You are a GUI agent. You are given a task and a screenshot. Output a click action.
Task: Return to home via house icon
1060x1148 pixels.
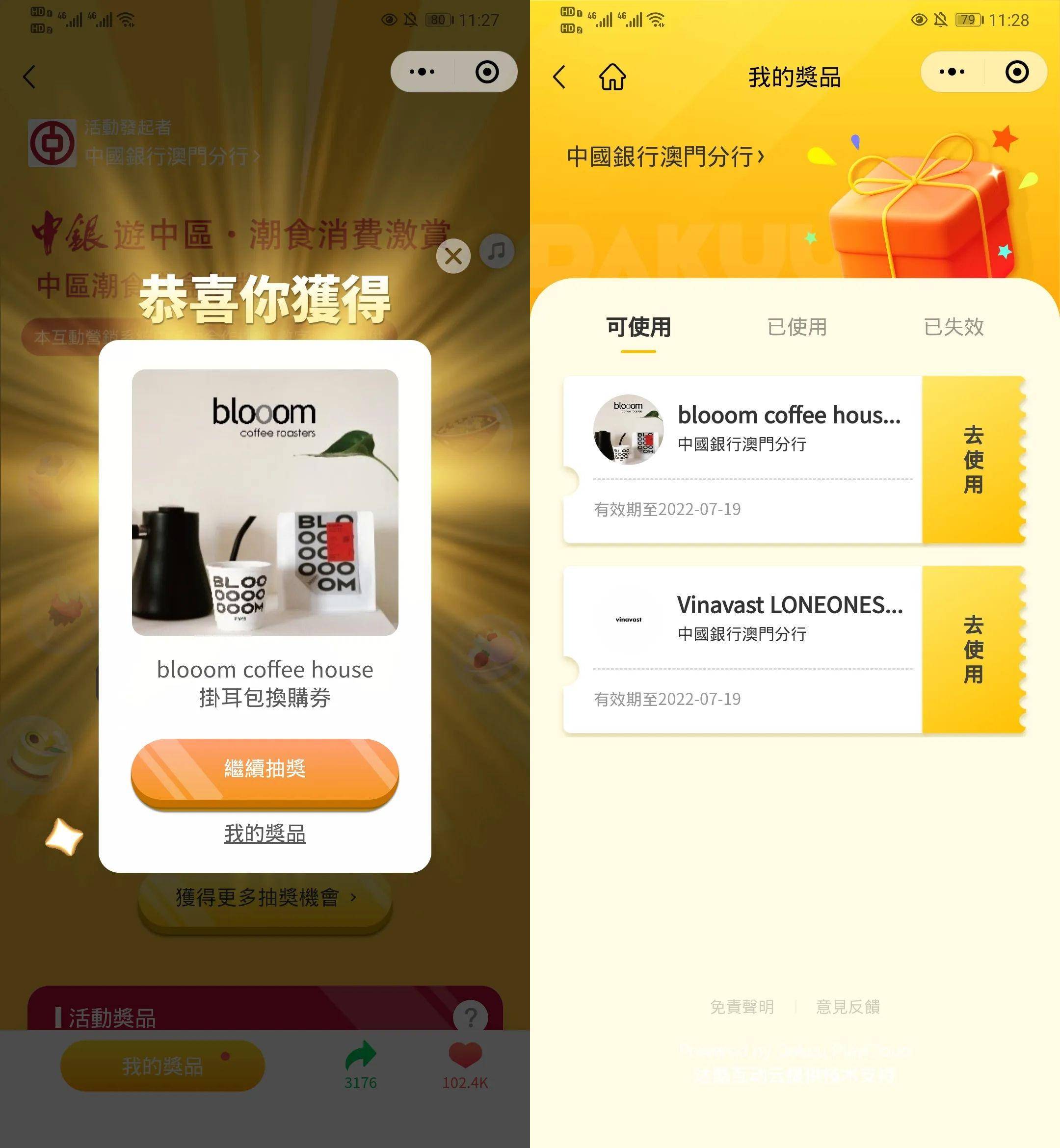click(x=612, y=76)
